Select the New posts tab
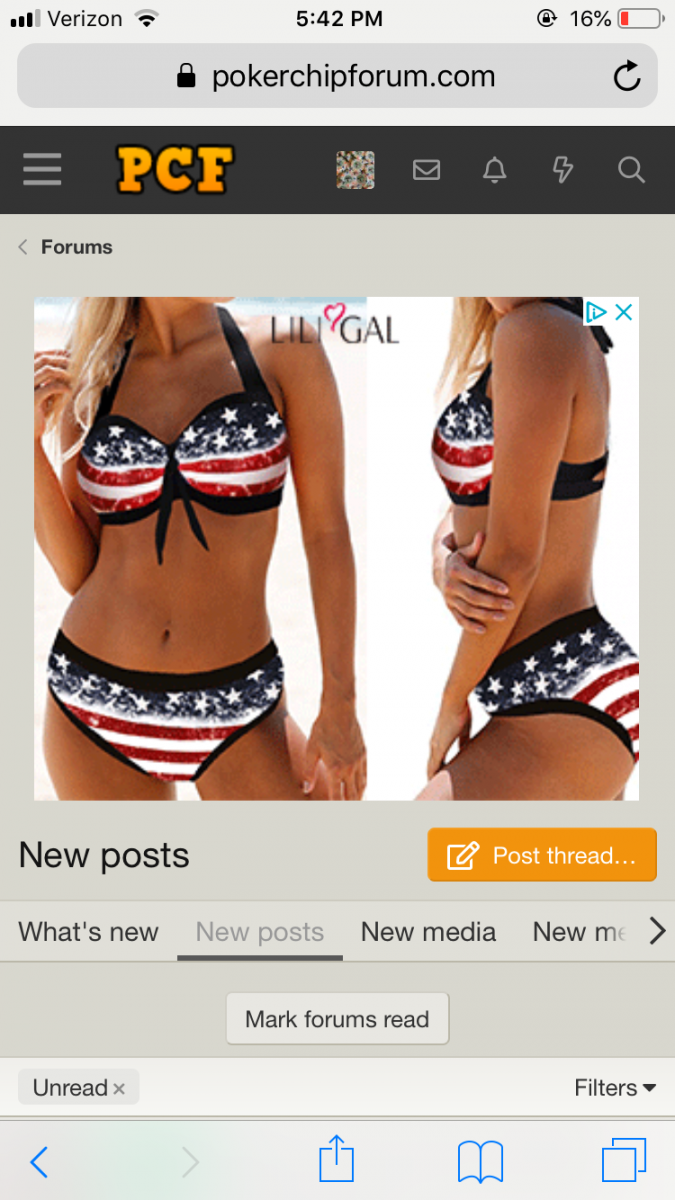Image resolution: width=675 pixels, height=1200 pixels. pyautogui.click(x=260, y=932)
